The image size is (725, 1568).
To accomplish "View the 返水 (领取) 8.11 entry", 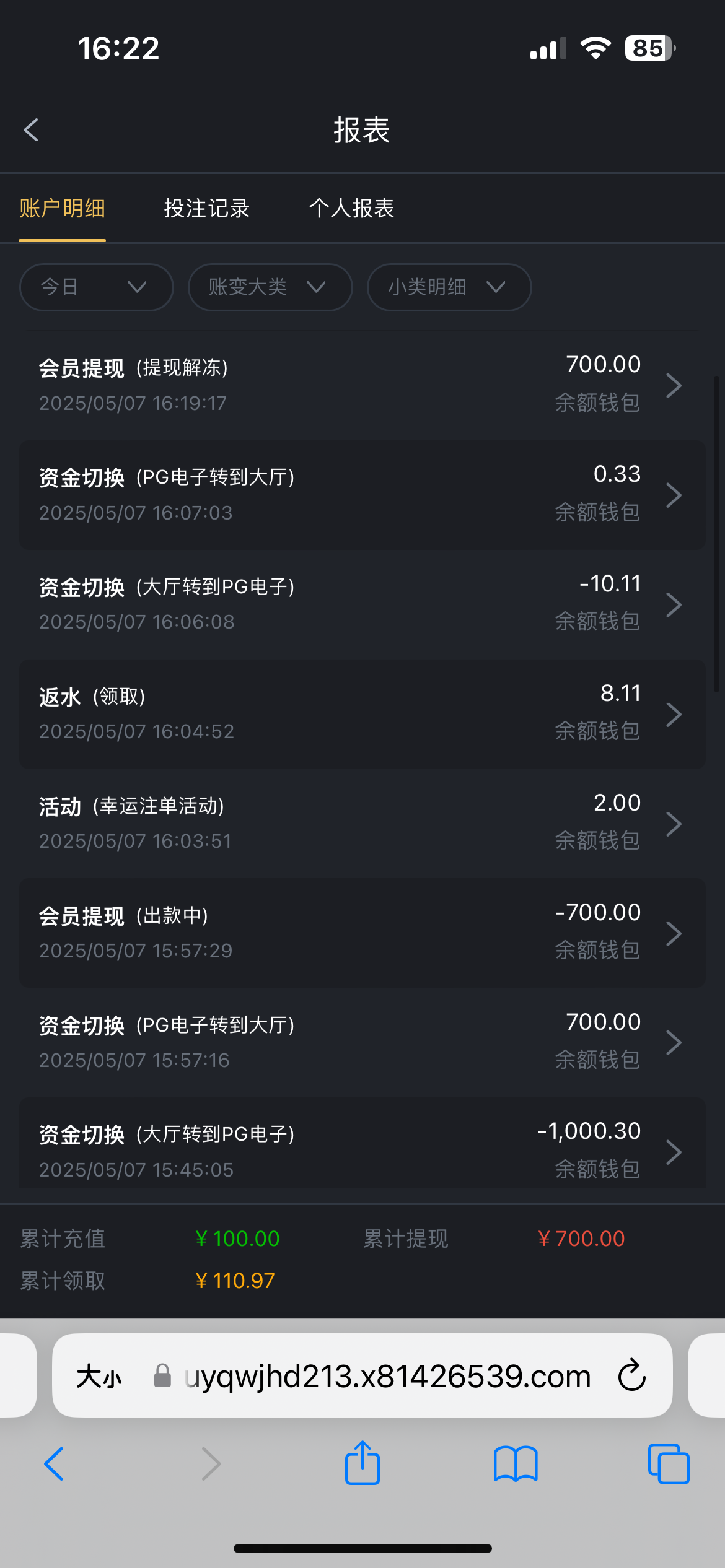I will coord(362,714).
